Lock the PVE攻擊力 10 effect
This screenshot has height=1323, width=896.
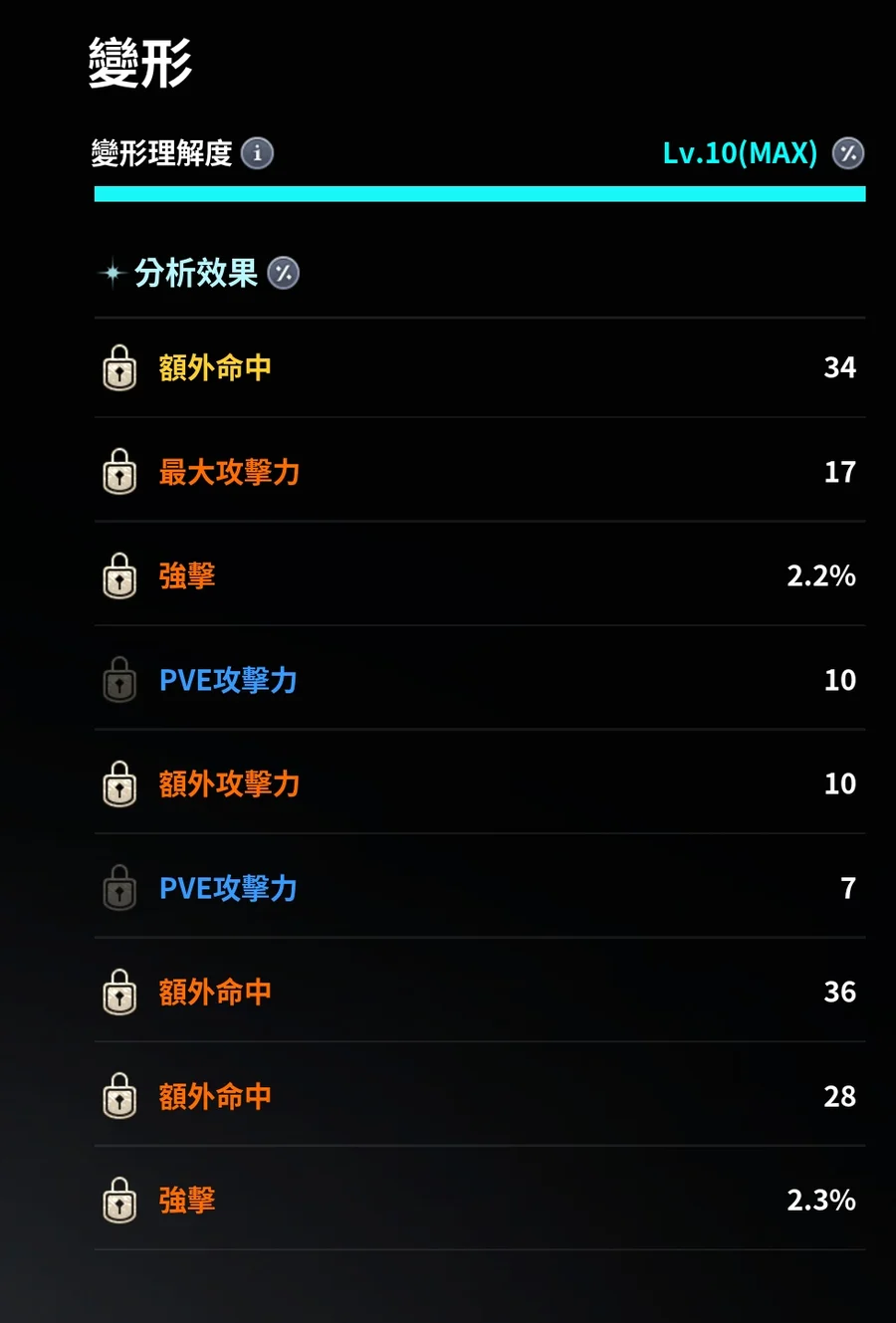pyautogui.click(x=119, y=680)
